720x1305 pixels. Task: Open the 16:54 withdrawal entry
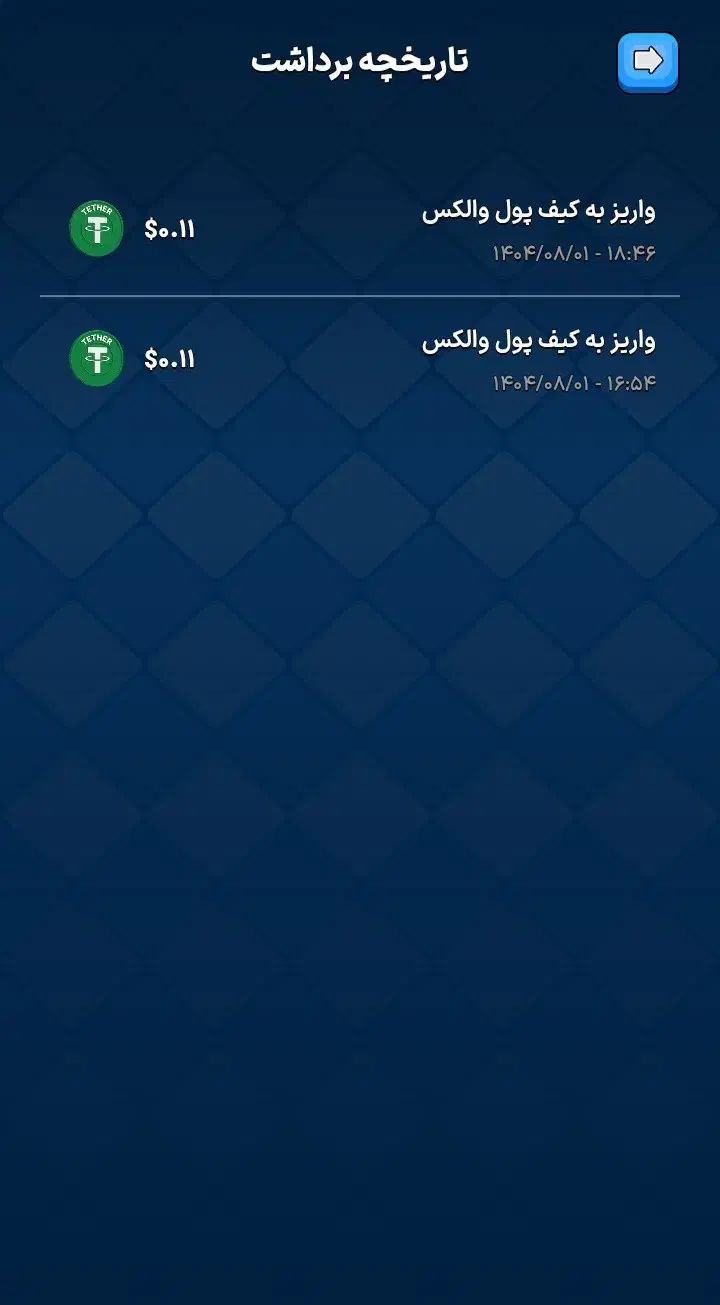[360, 359]
